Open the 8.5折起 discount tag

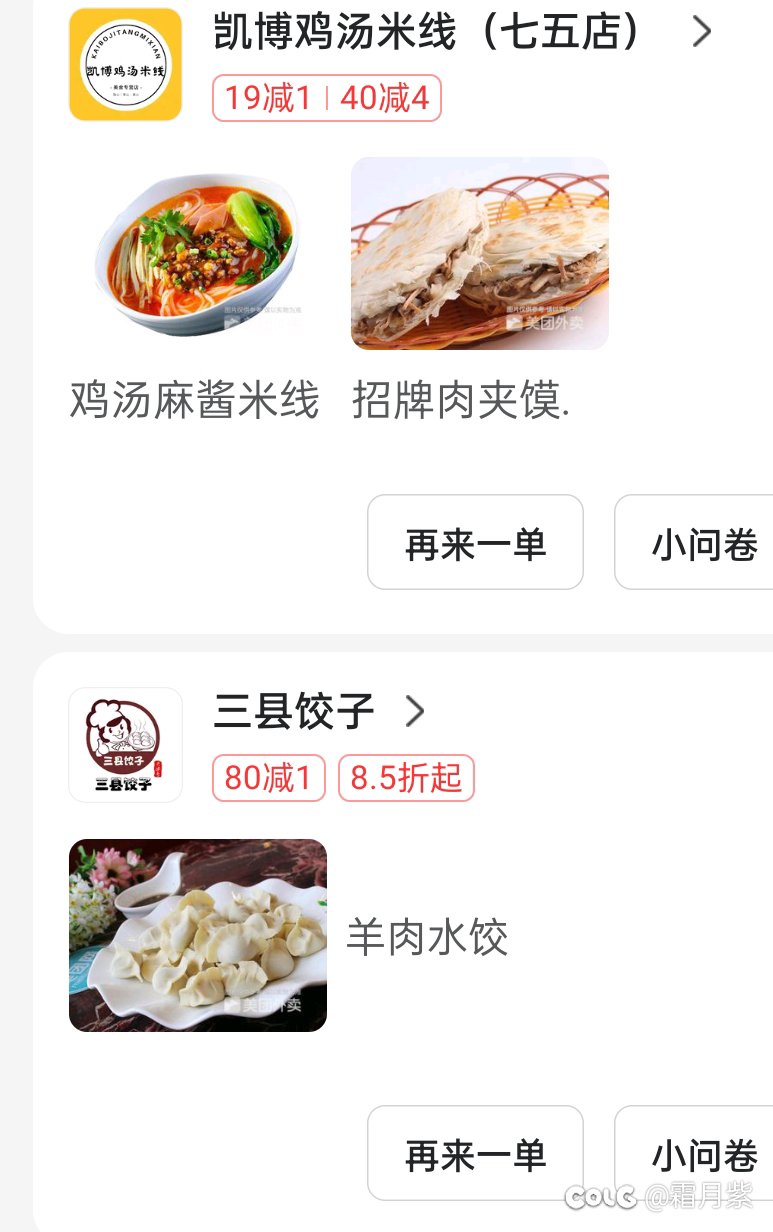(406, 779)
